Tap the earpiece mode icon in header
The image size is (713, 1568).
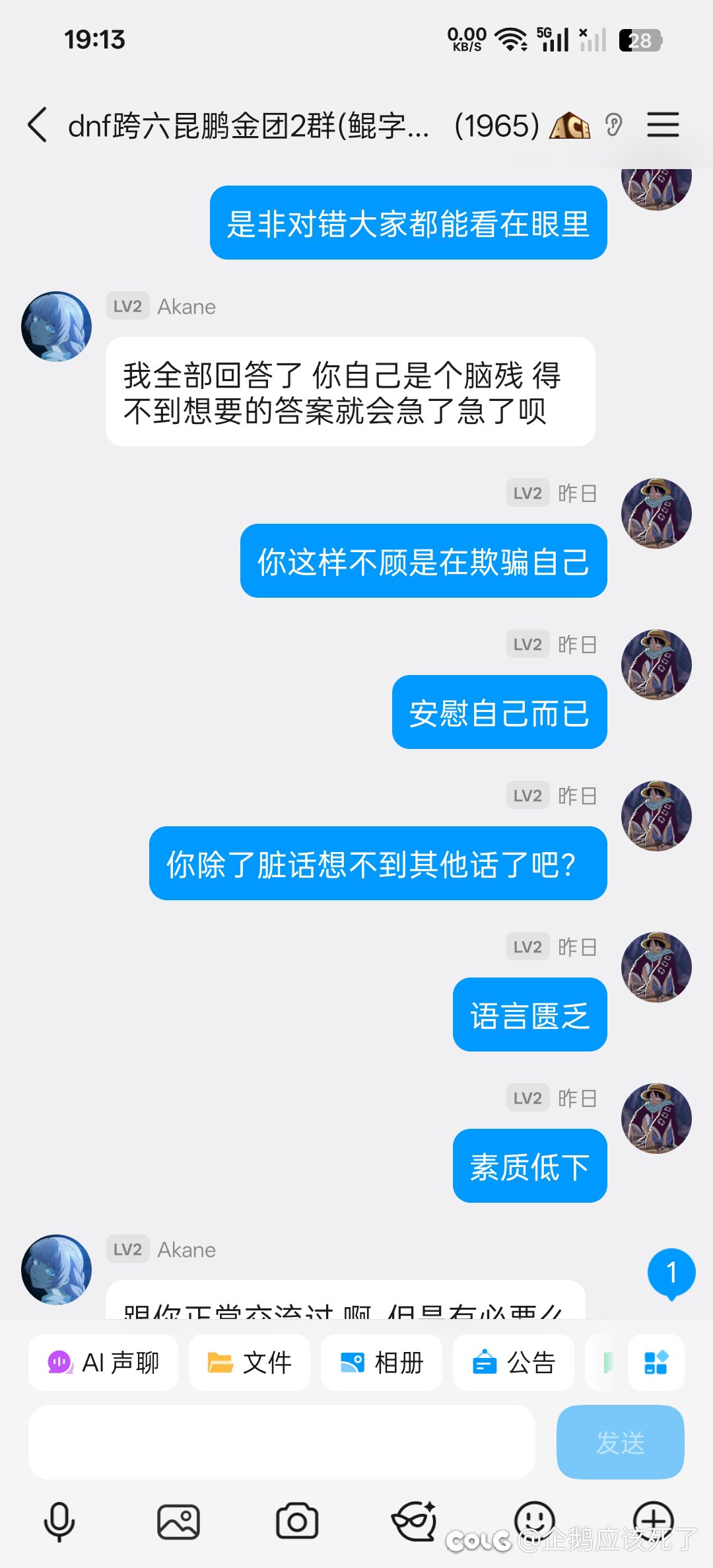[x=613, y=125]
